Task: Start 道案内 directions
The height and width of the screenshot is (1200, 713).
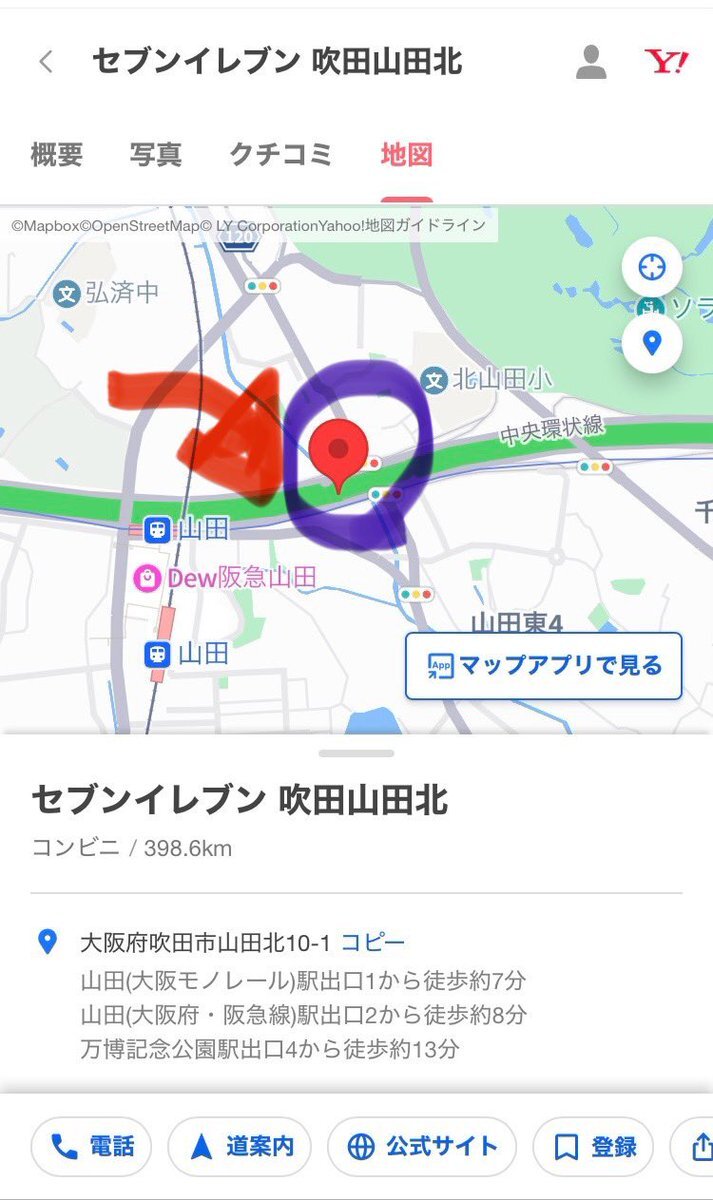Action: tap(240, 1146)
